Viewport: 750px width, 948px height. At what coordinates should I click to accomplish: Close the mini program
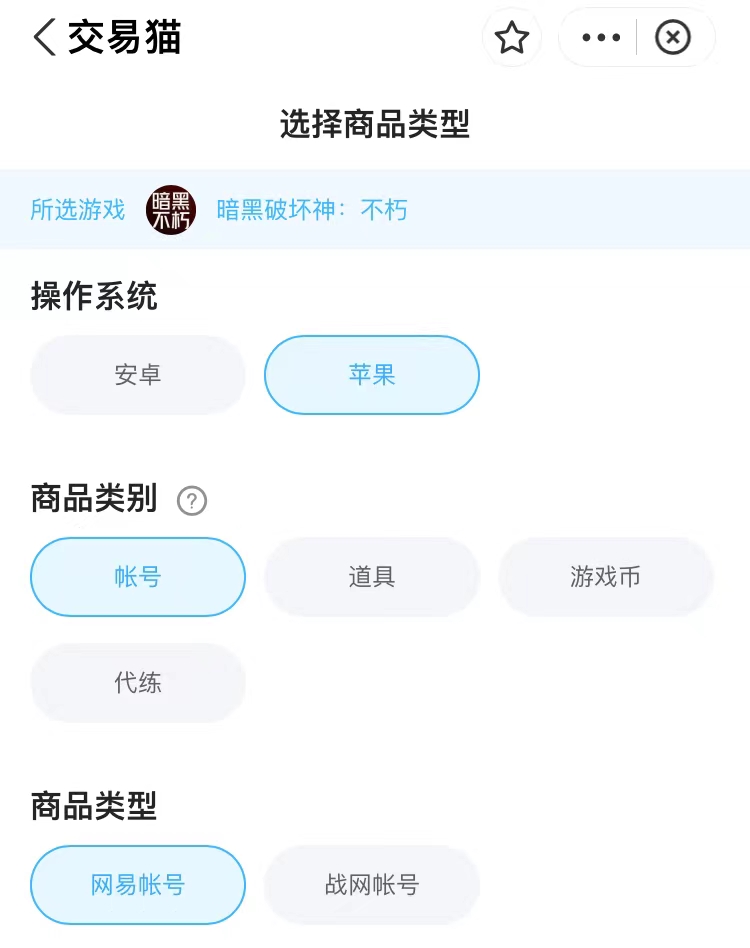(x=673, y=39)
